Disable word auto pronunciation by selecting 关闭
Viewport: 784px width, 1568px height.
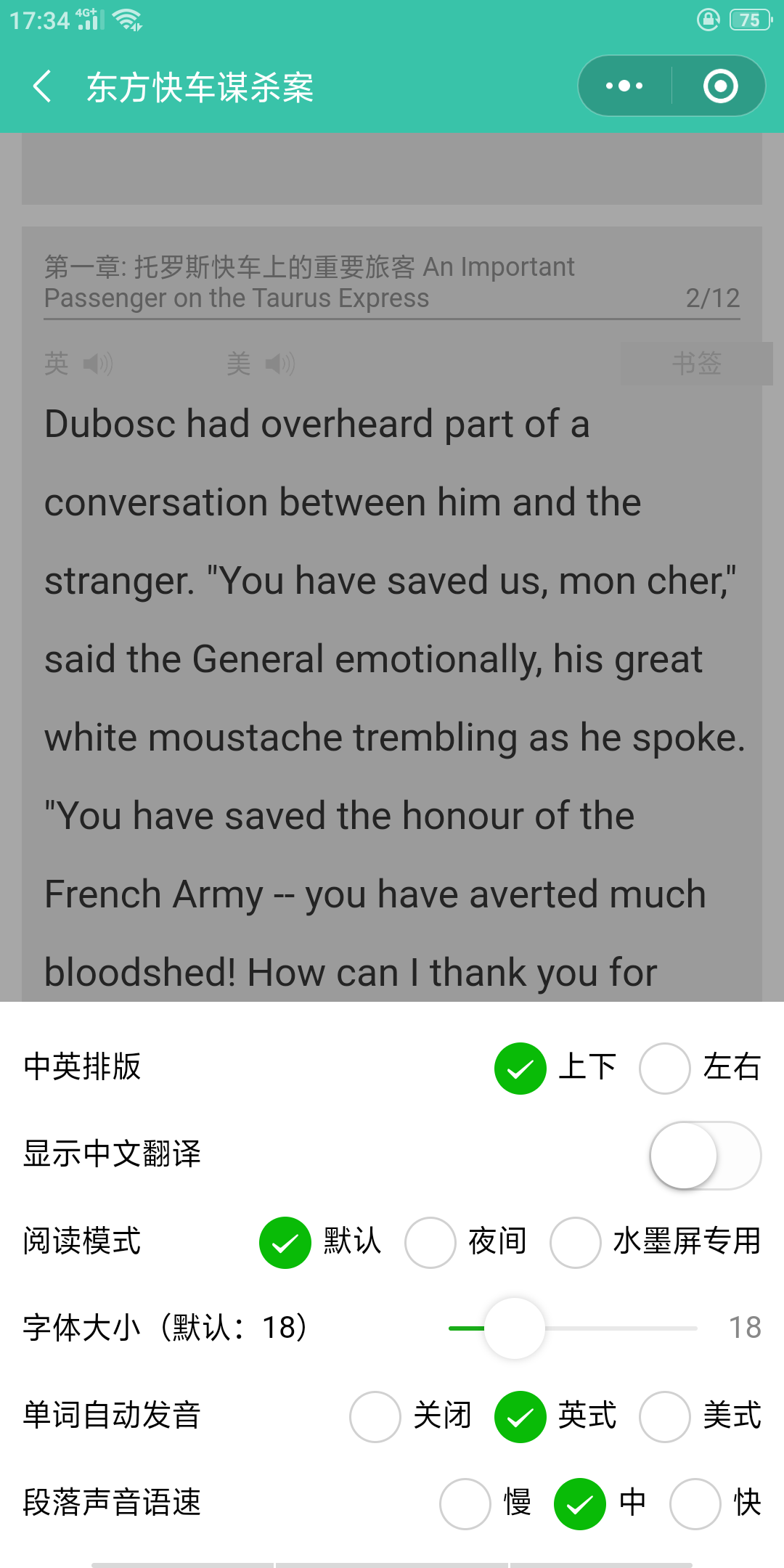(x=375, y=1416)
